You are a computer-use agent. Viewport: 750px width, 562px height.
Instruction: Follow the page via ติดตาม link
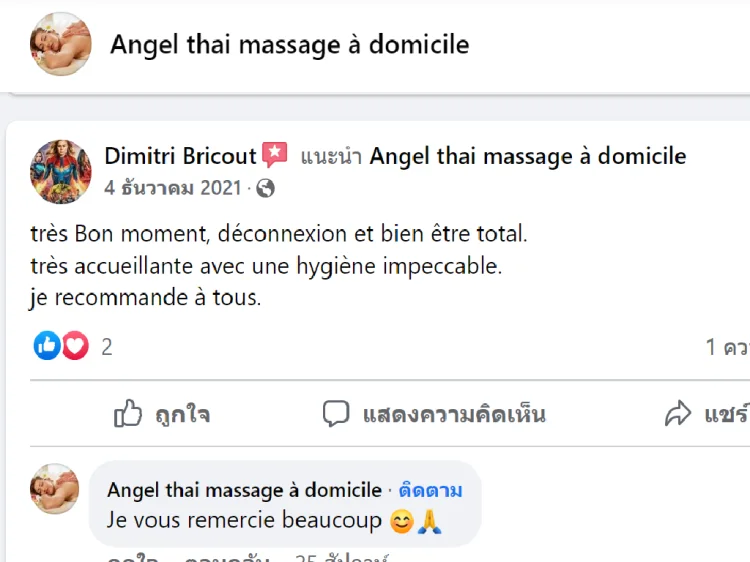pos(430,490)
